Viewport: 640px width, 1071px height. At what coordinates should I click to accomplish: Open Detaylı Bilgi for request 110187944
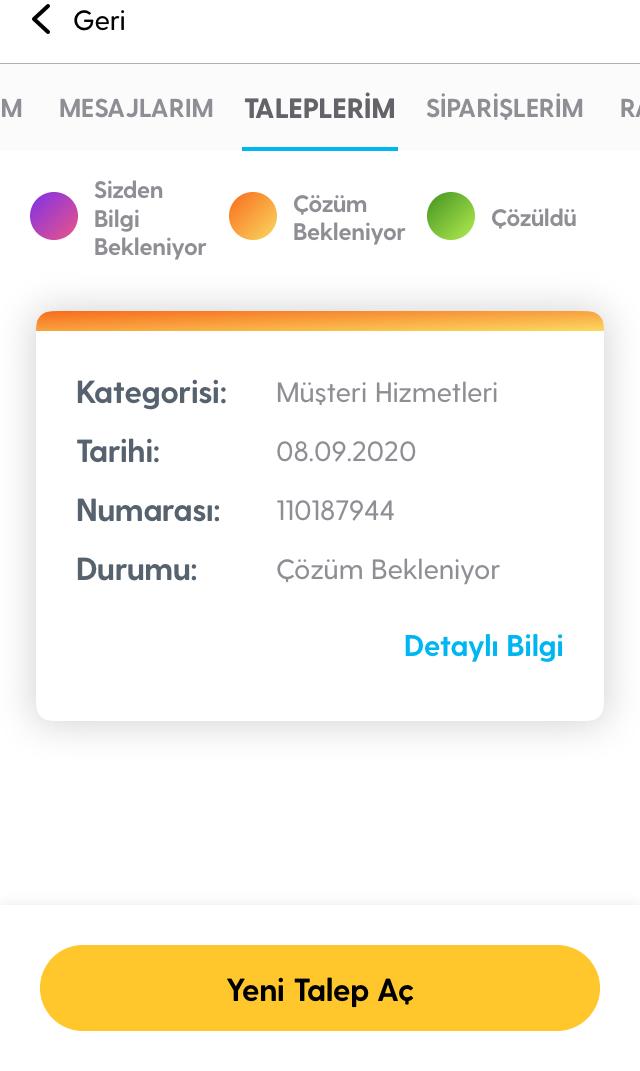pyautogui.click(x=484, y=646)
